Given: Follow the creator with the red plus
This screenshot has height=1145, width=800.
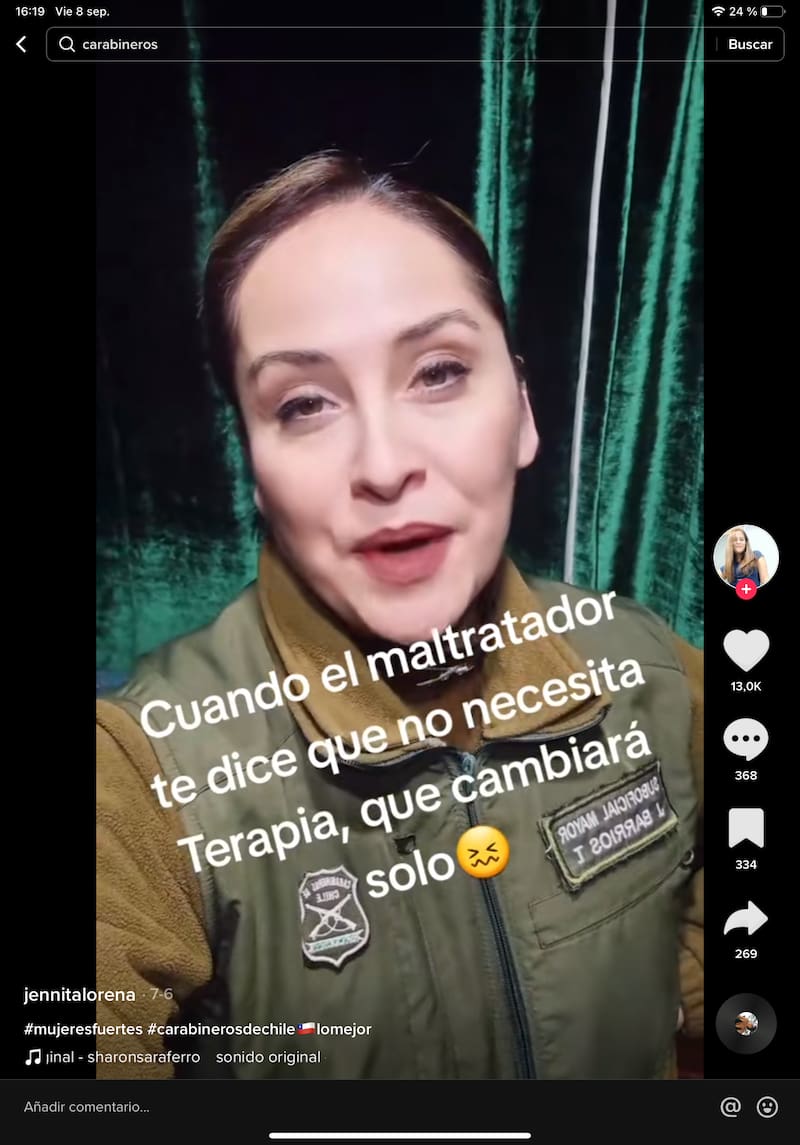Looking at the screenshot, I should point(746,590).
